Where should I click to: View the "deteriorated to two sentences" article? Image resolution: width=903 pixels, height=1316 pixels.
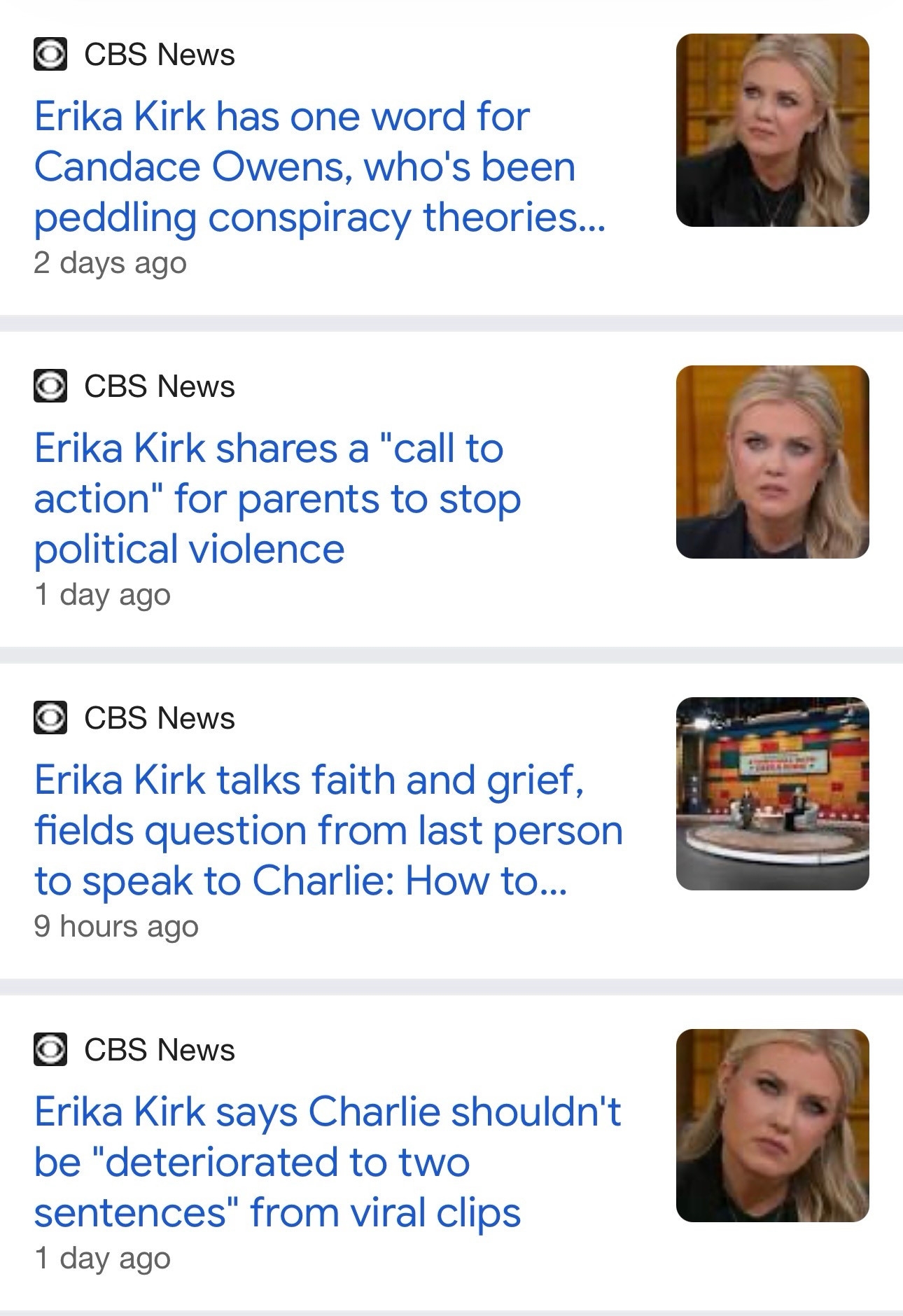[x=327, y=1162]
